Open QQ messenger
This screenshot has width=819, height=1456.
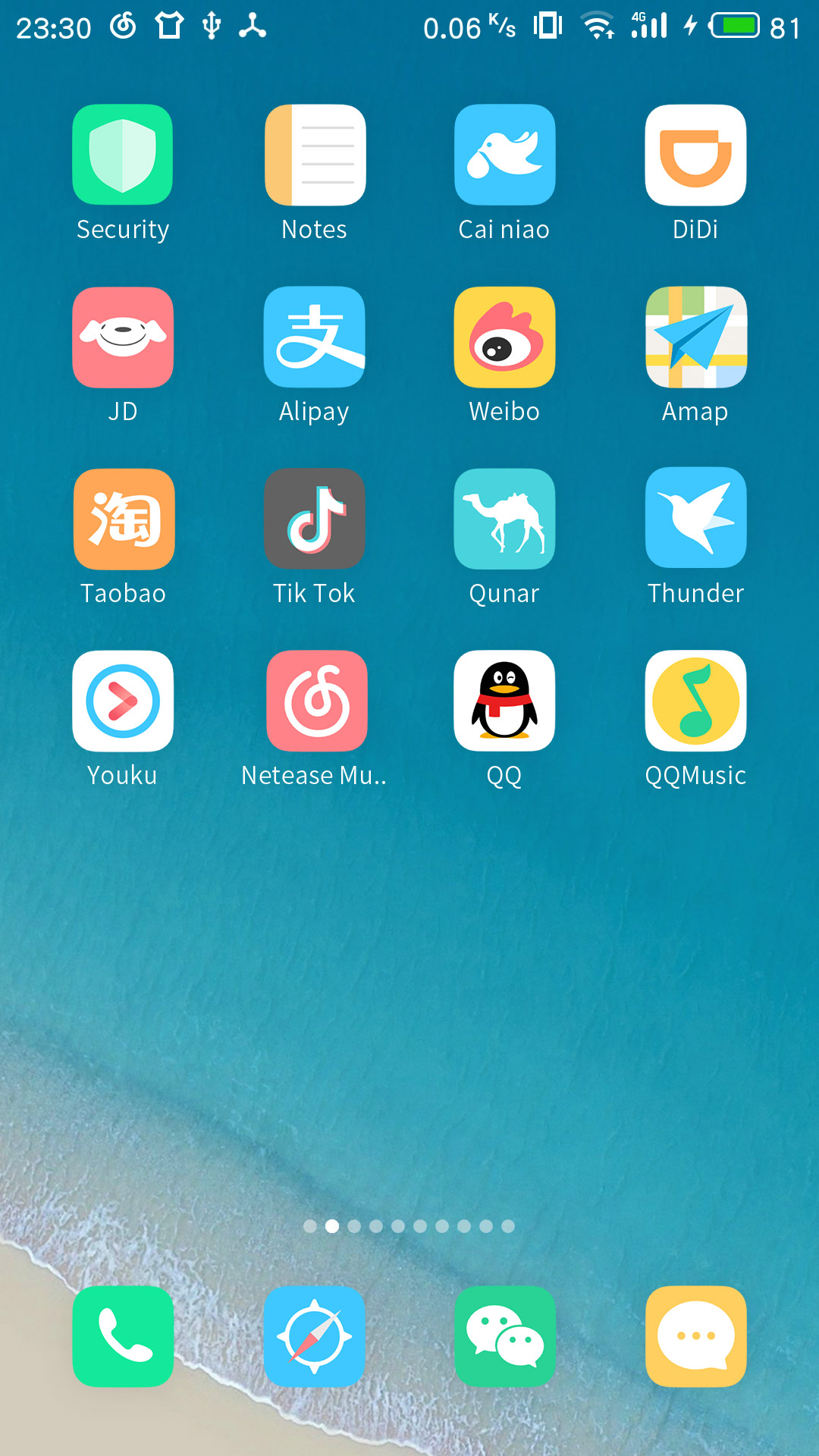505,701
